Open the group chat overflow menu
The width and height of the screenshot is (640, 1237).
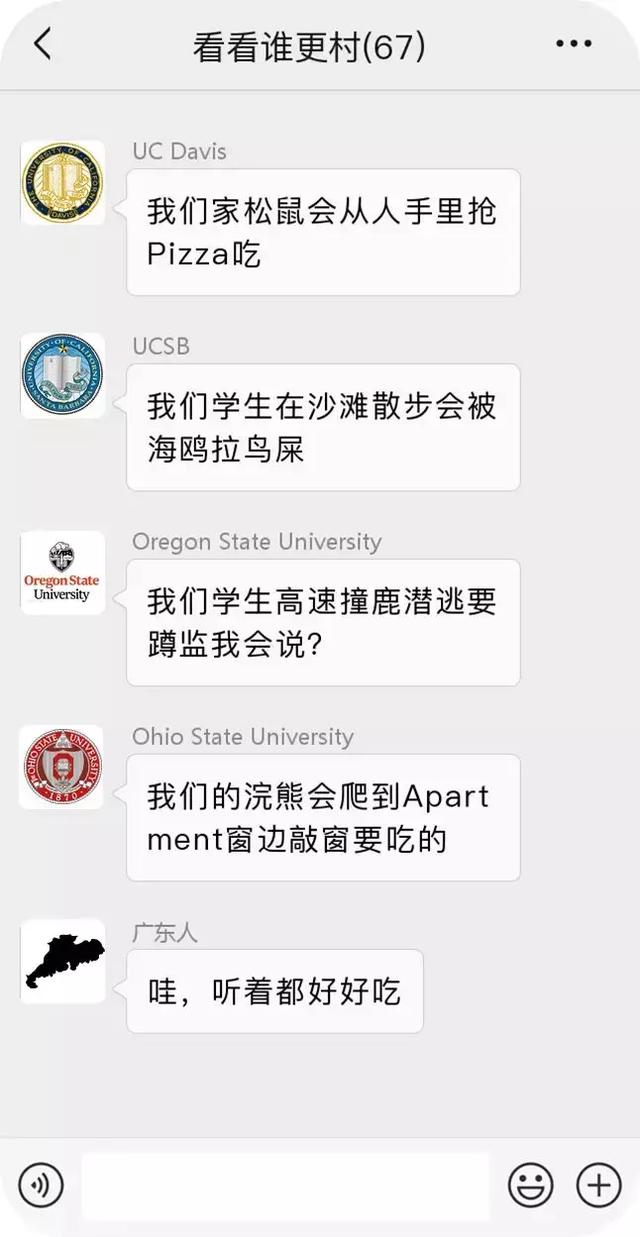pyautogui.click(x=573, y=45)
